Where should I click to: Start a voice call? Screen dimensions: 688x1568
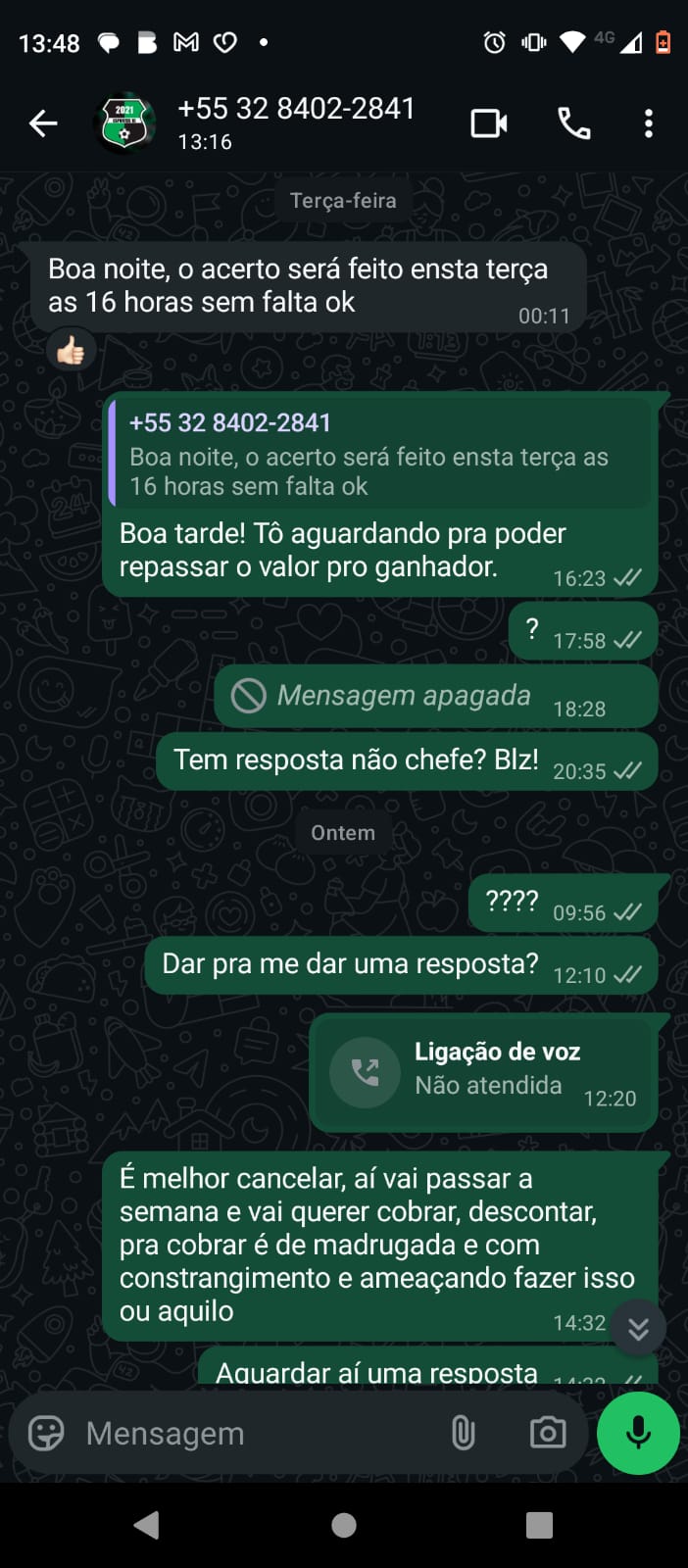[574, 123]
